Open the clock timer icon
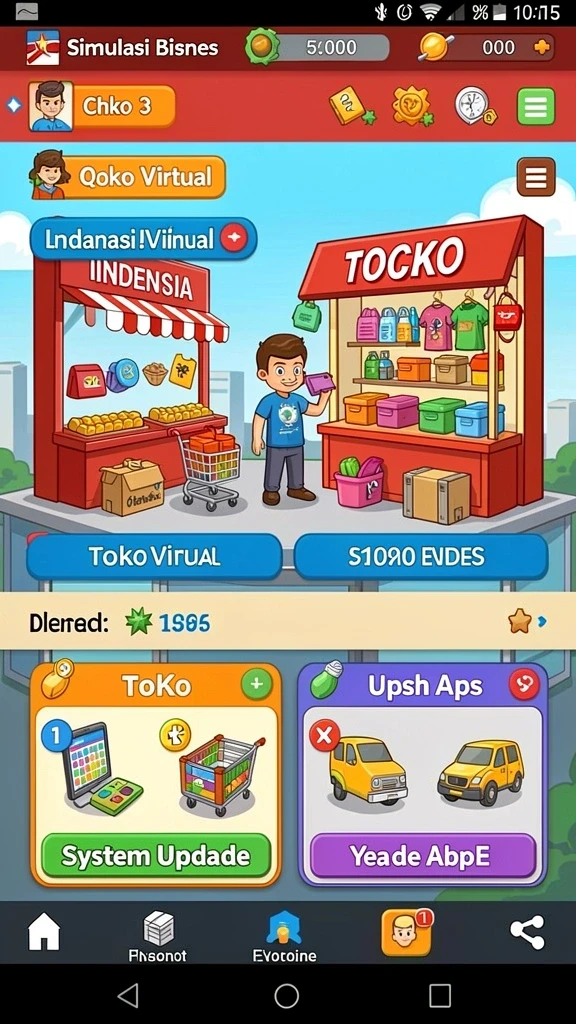This screenshot has height=1024, width=576. [475, 106]
